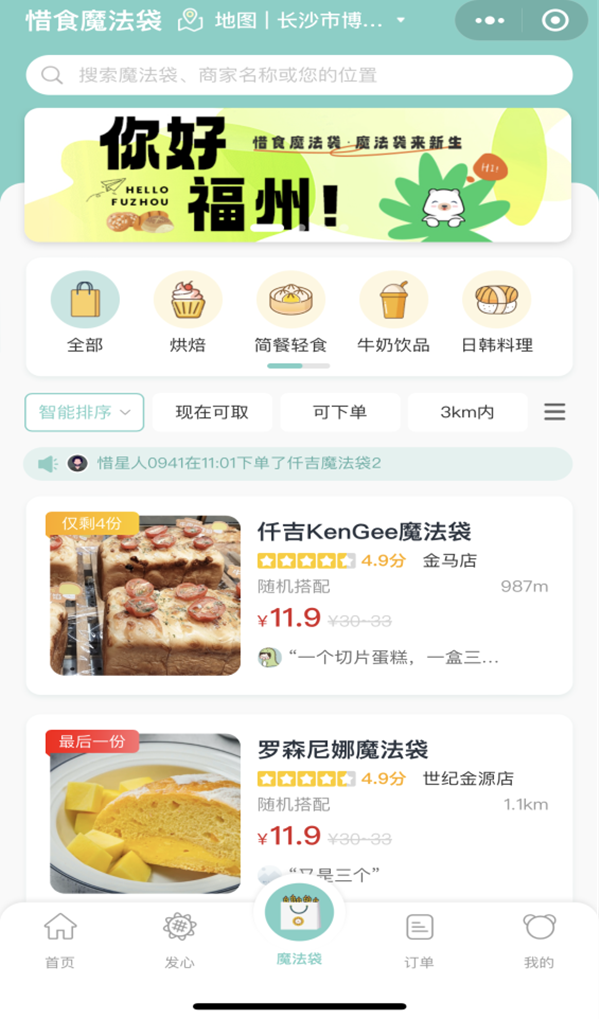The image size is (600, 1019).
Task: Open the 你好福州 banner
Action: click(x=298, y=175)
